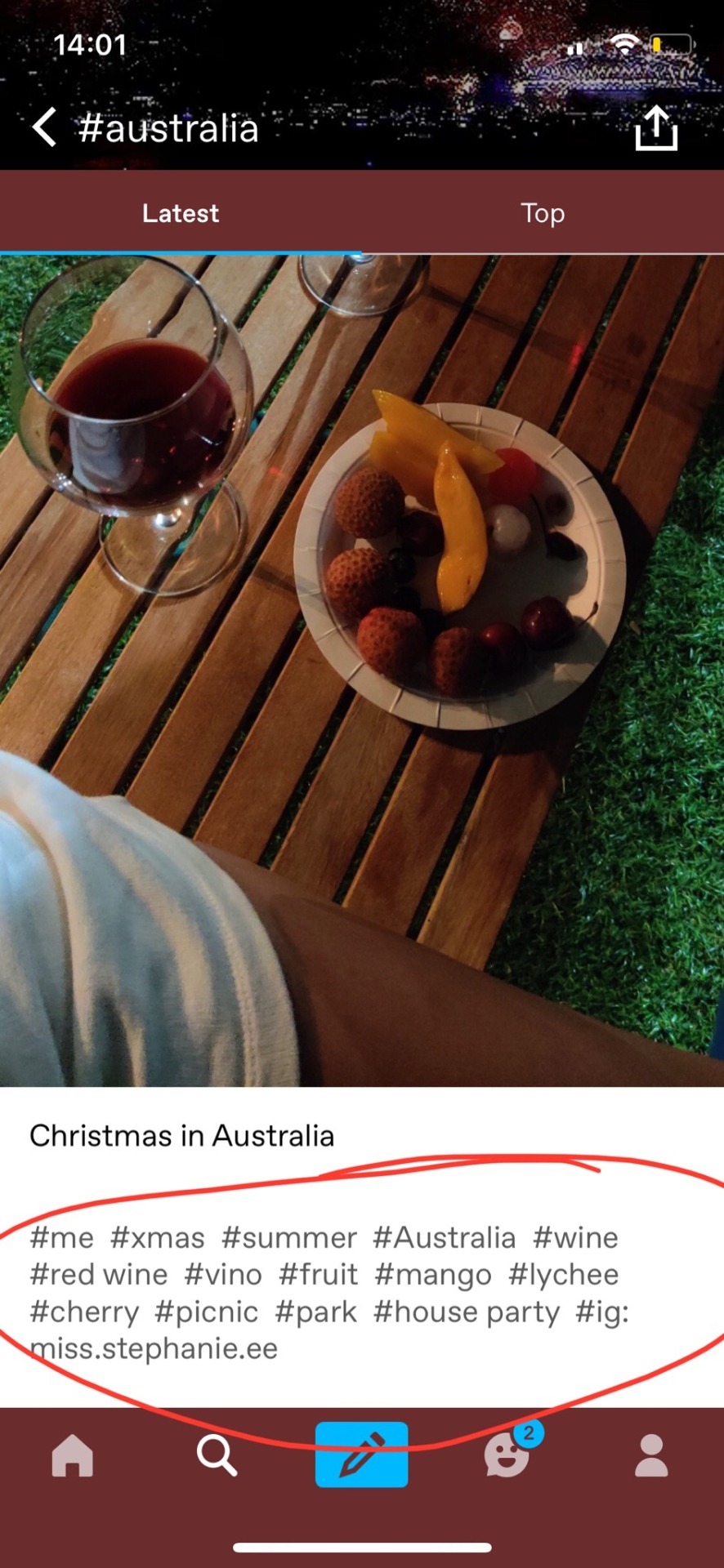Screen dimensions: 724x1568
Task: Browse posts tagged #lychee
Action: (x=564, y=1275)
